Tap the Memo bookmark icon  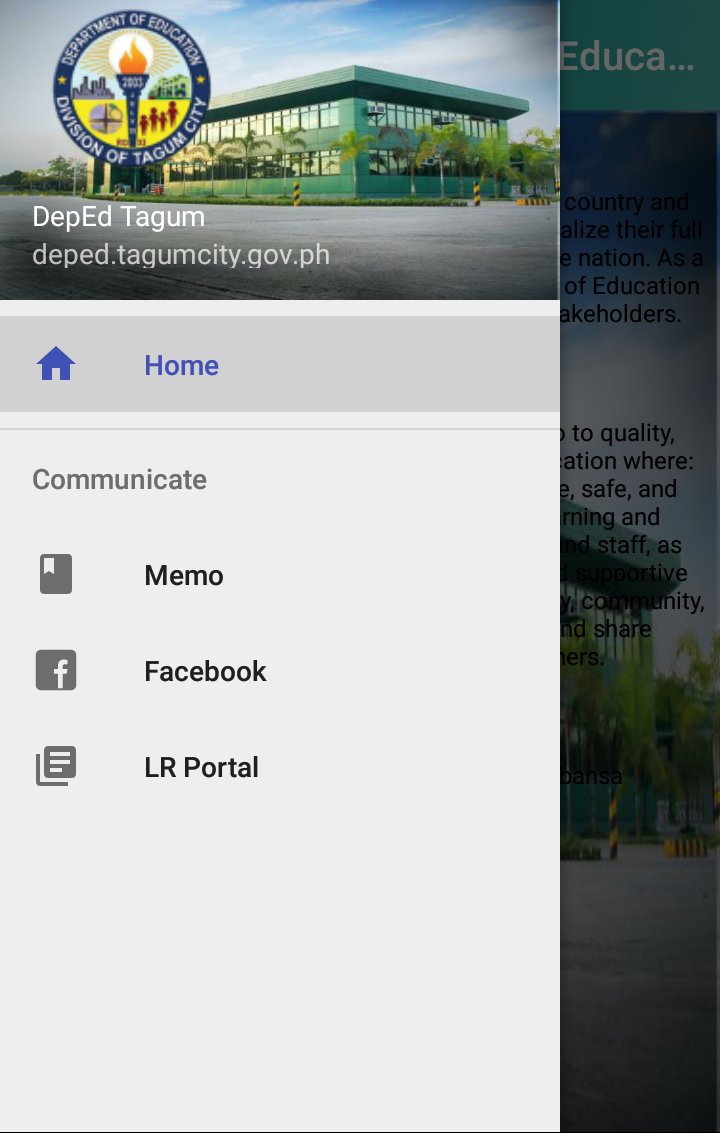pos(55,573)
